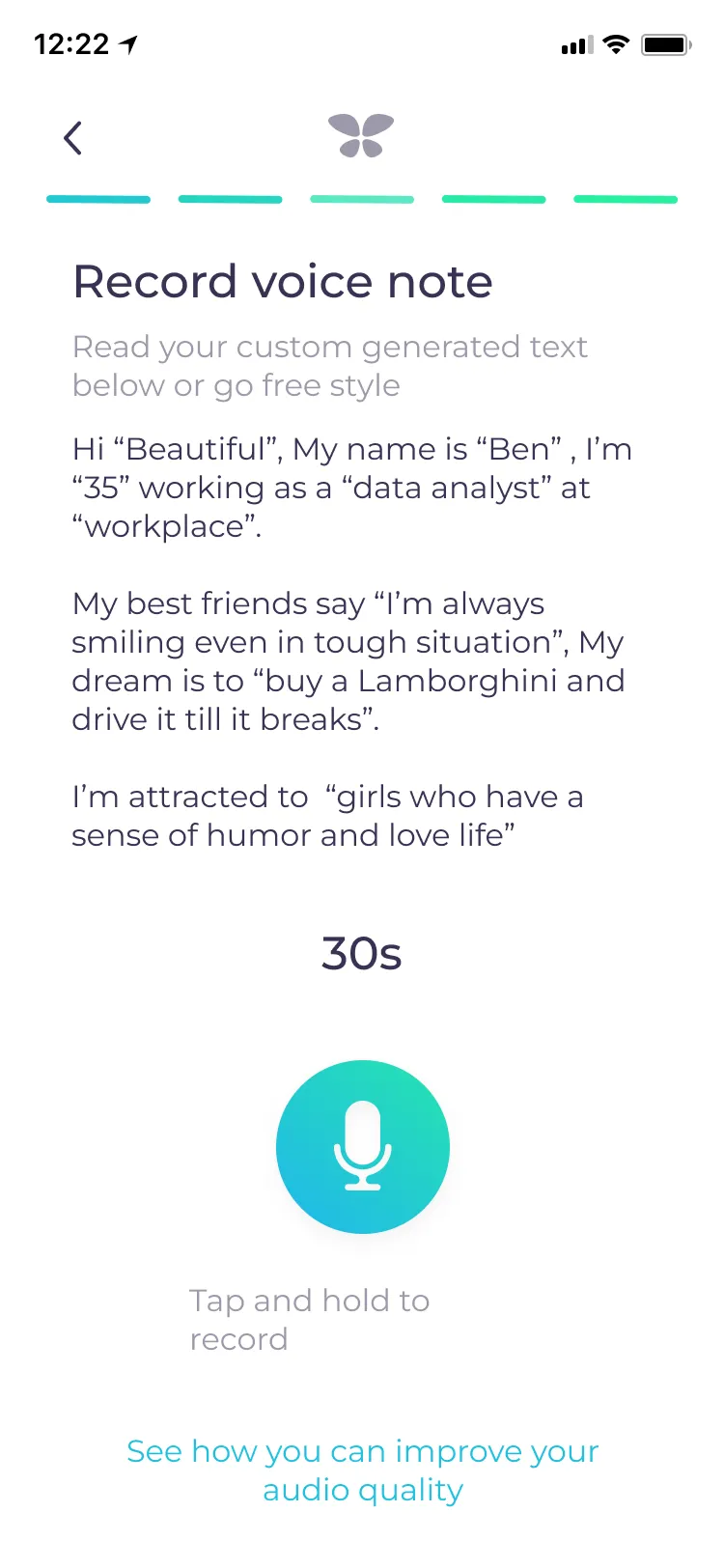This screenshot has width=724, height=1568.
Task: Tap the microphone record button
Action: point(363,1146)
